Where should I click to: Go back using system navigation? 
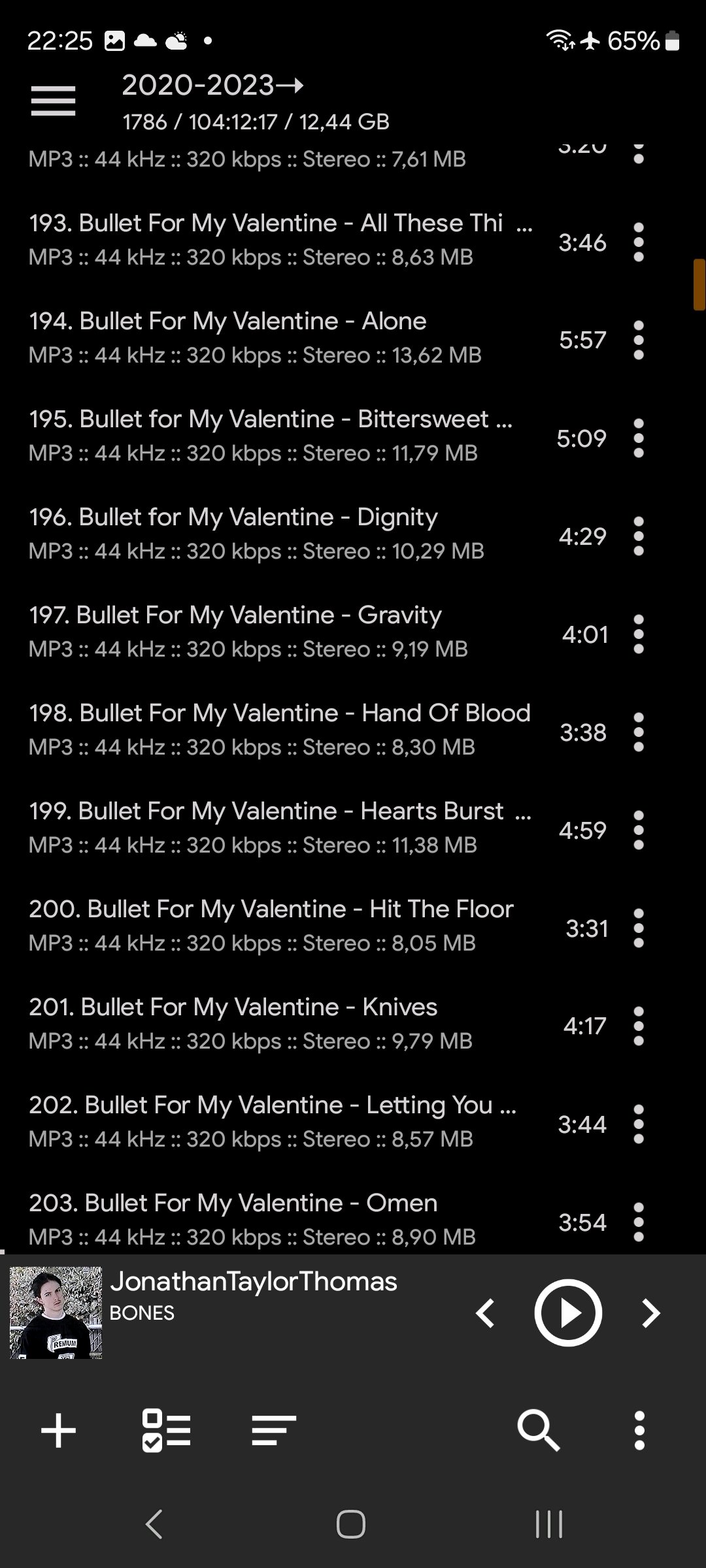154,1524
